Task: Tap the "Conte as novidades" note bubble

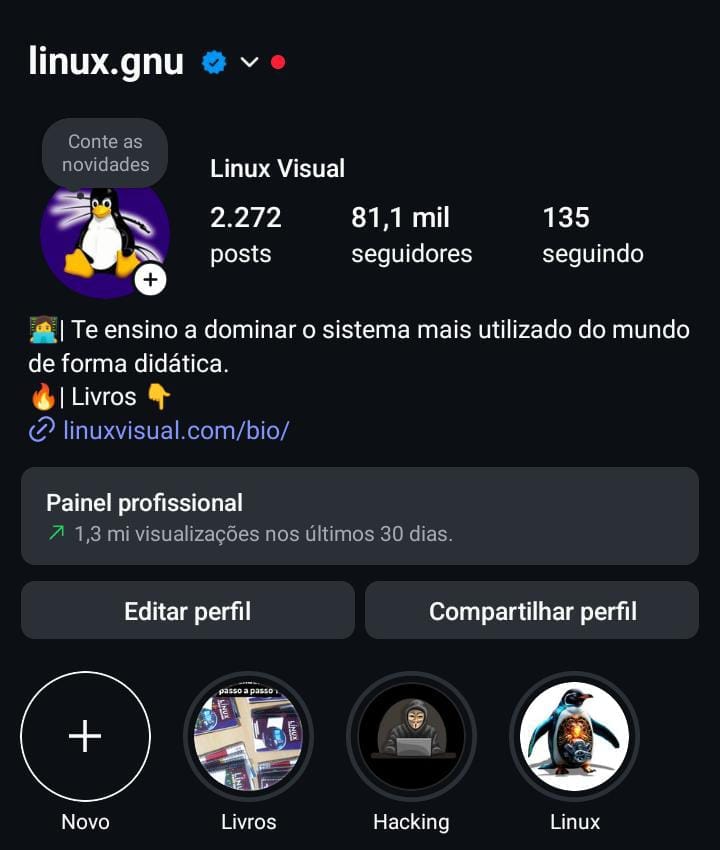Action: (105, 153)
